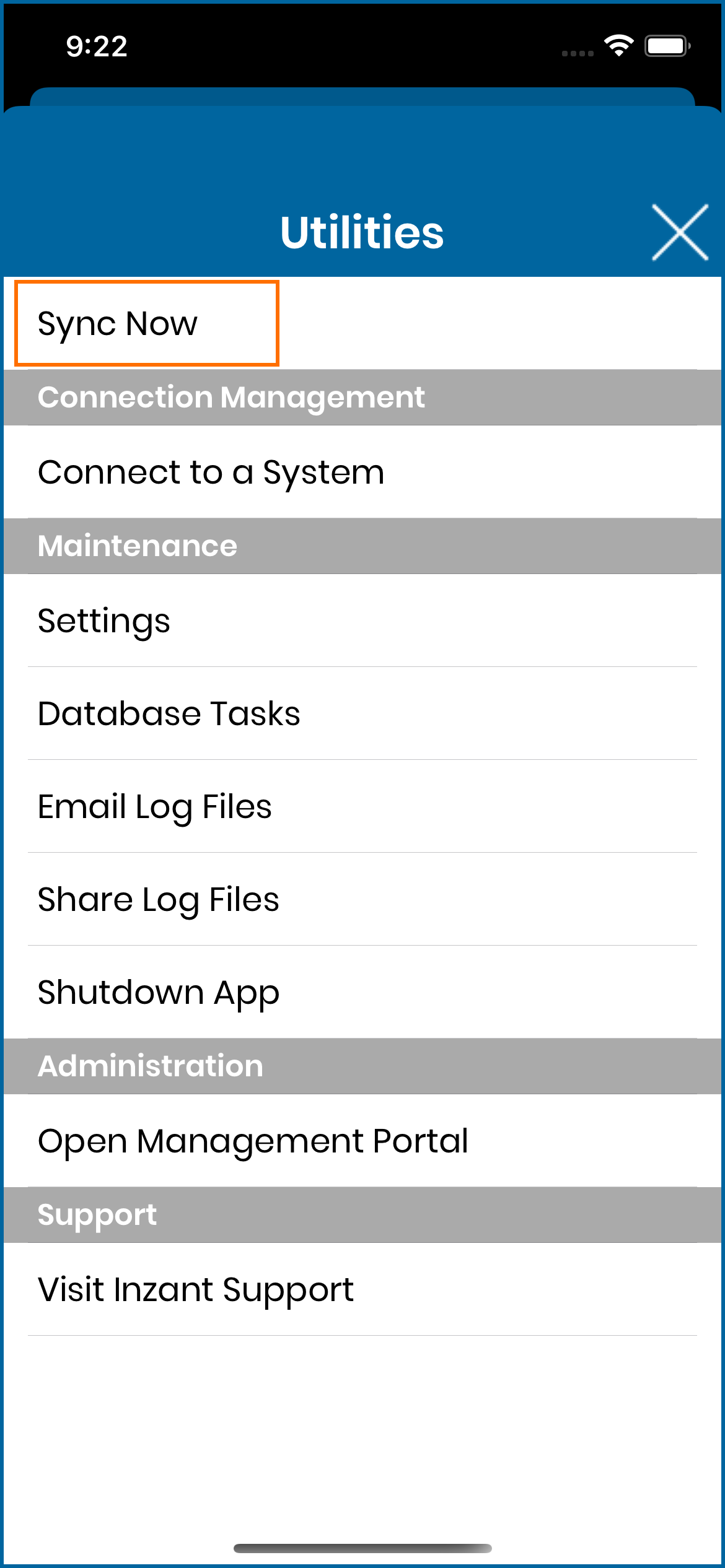
Task: Open Settings under Maintenance
Action: (x=104, y=621)
